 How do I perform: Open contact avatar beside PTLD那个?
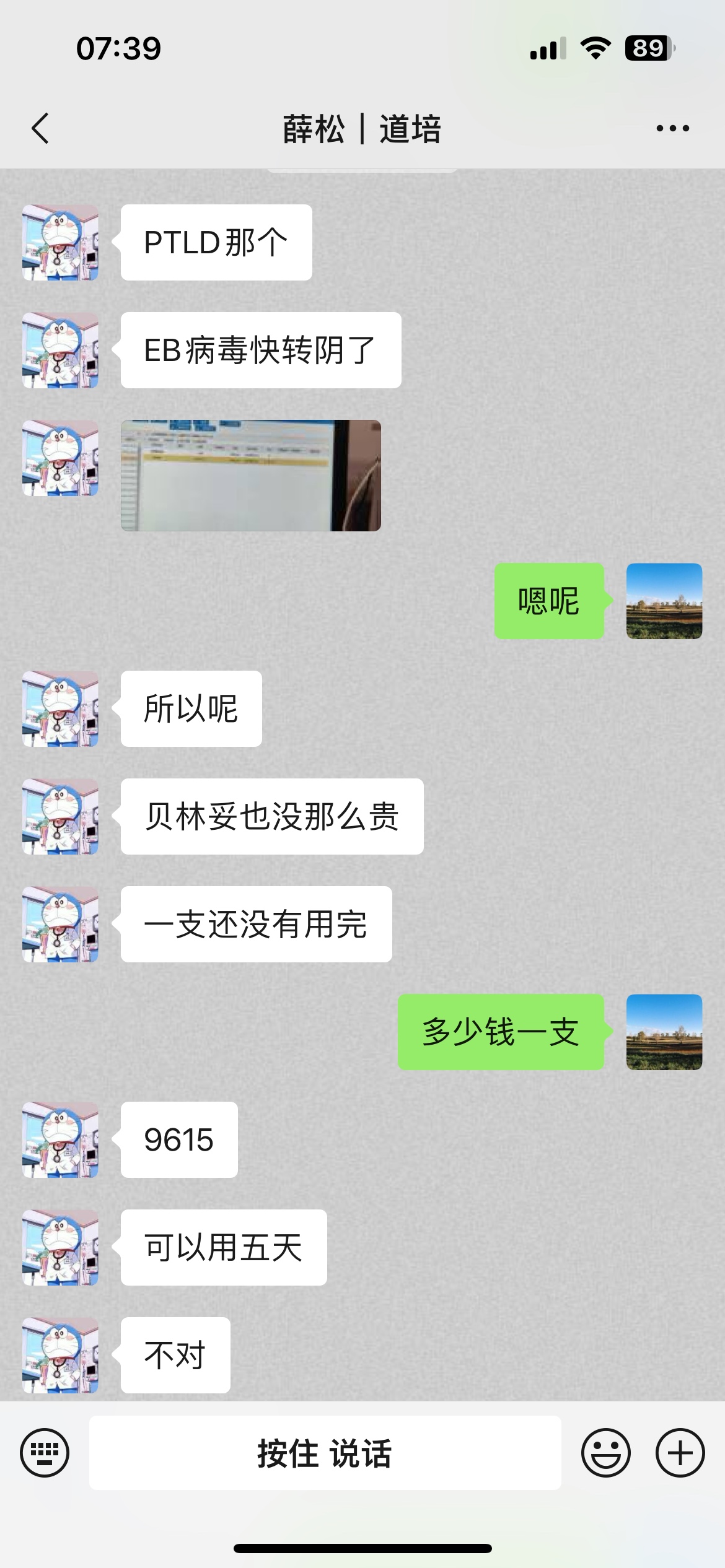coord(61,243)
